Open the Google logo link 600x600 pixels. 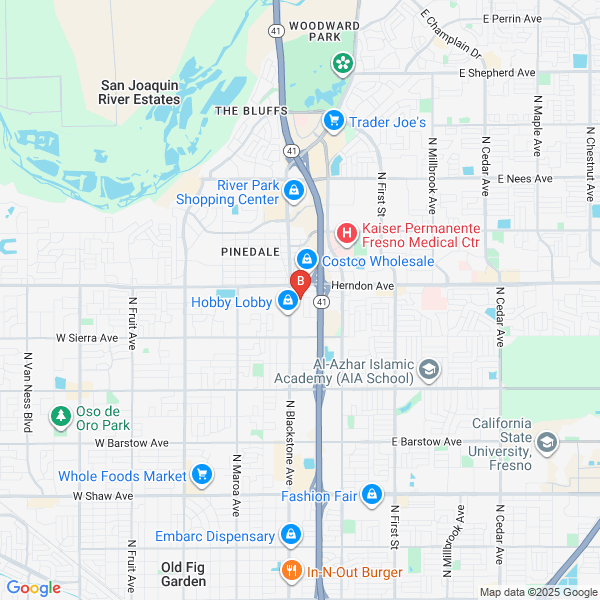[x=34, y=588]
